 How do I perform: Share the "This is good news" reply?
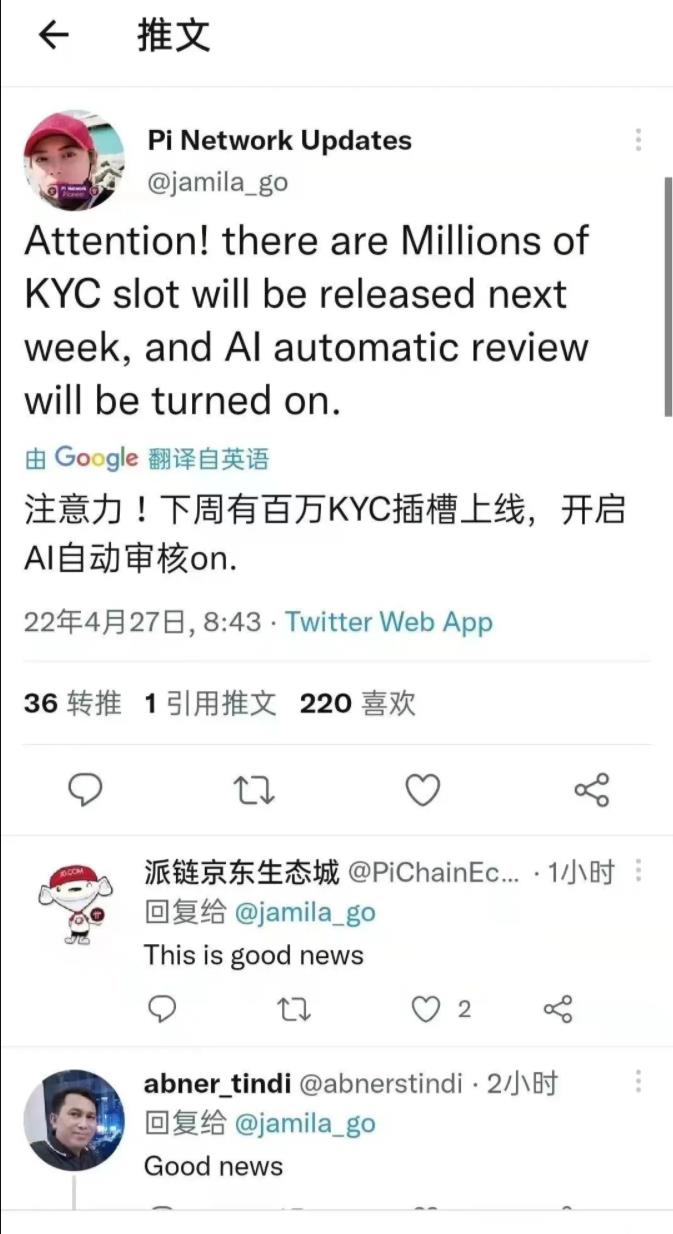(557, 1010)
